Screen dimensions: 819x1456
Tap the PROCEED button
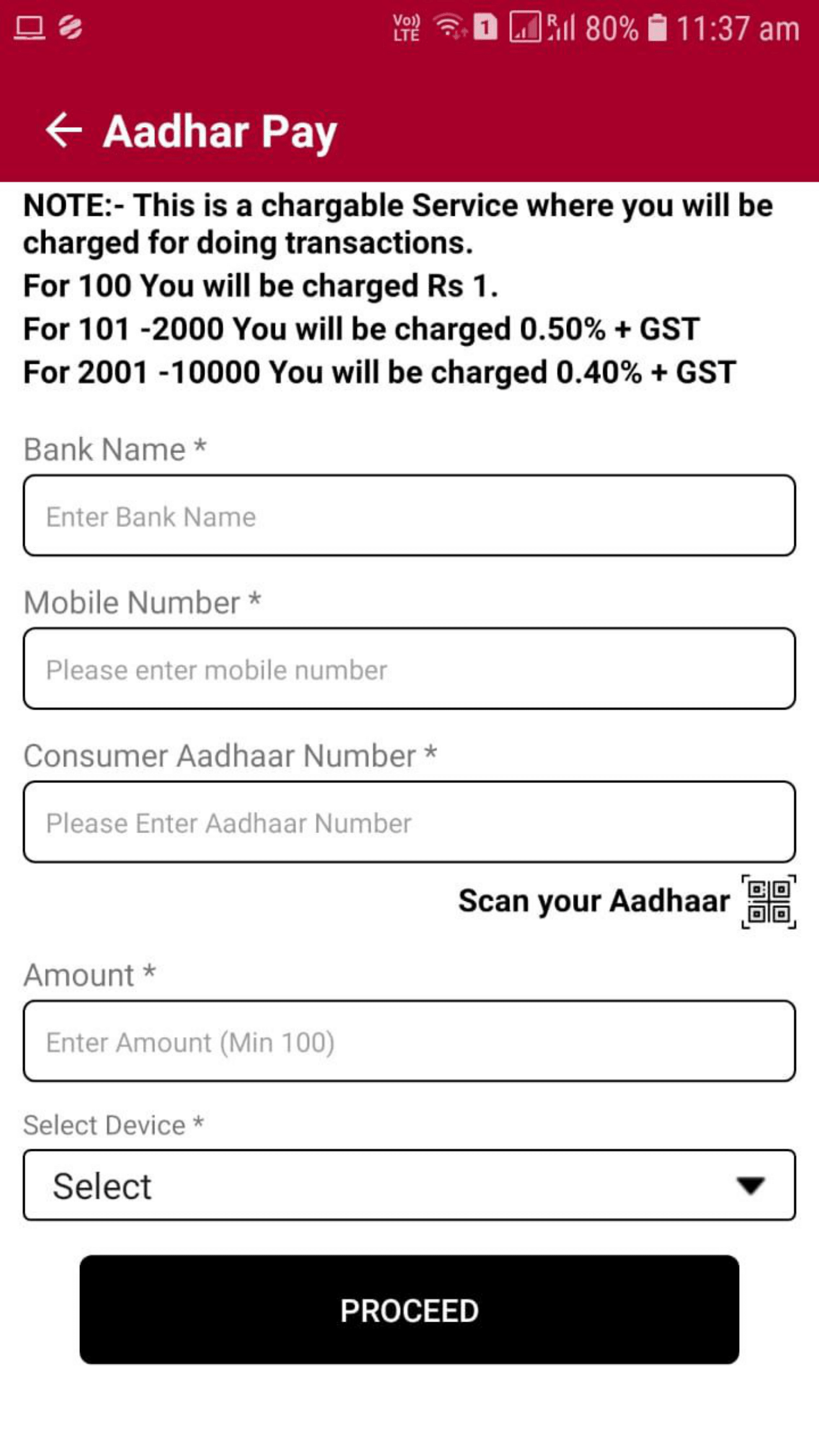(409, 1310)
